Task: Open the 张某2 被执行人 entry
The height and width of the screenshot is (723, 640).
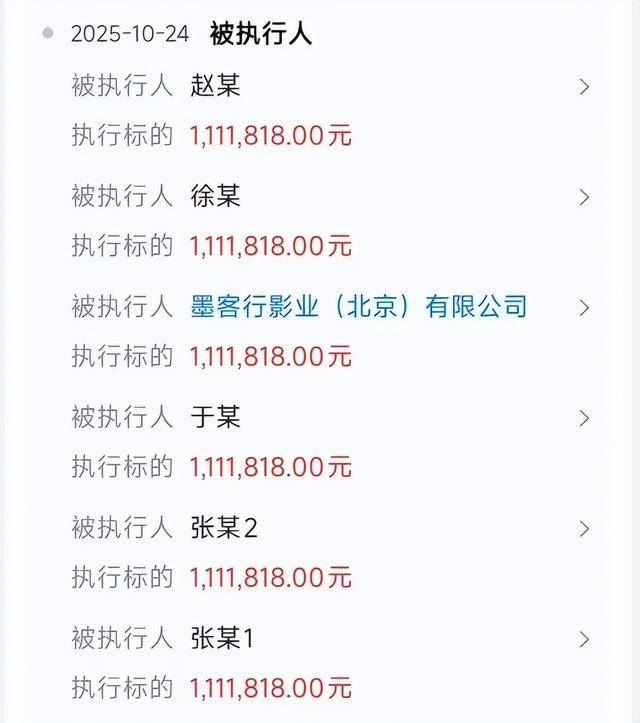Action: [585, 528]
